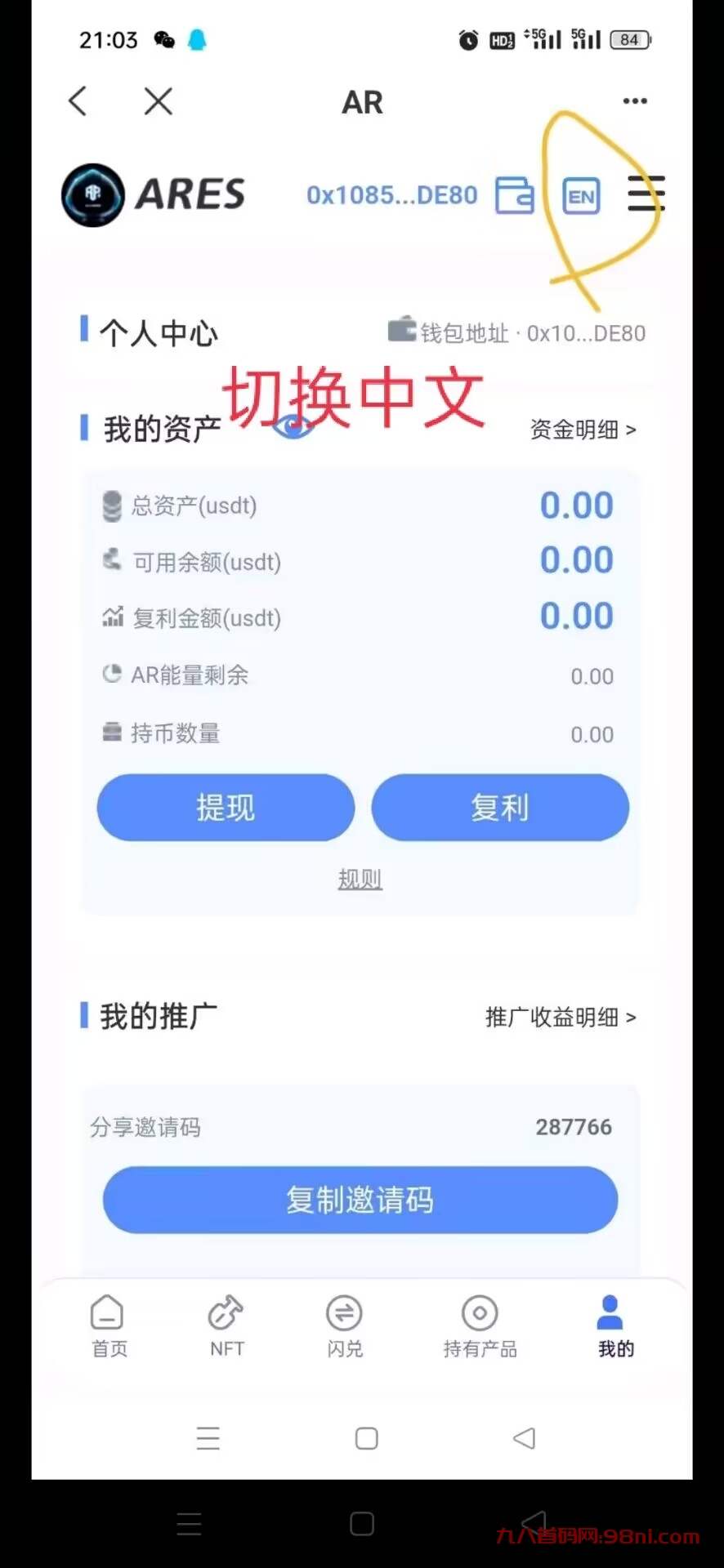This screenshot has height=1568, width=724.
Task: Open the three-dot overflow menu
Action: pyautogui.click(x=634, y=101)
